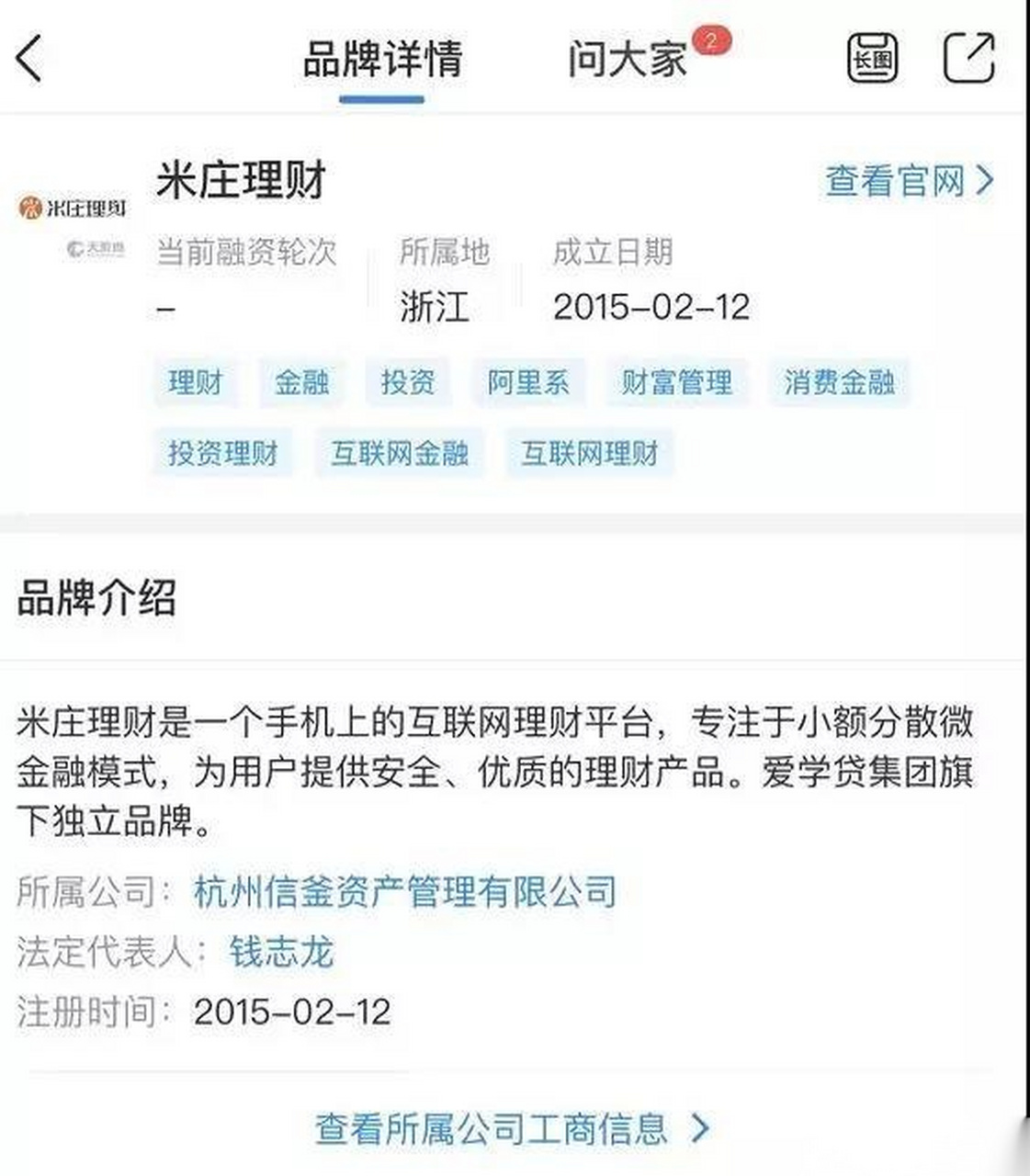Open the 互联网理财 tag
The image size is (1030, 1176).
[x=590, y=453]
